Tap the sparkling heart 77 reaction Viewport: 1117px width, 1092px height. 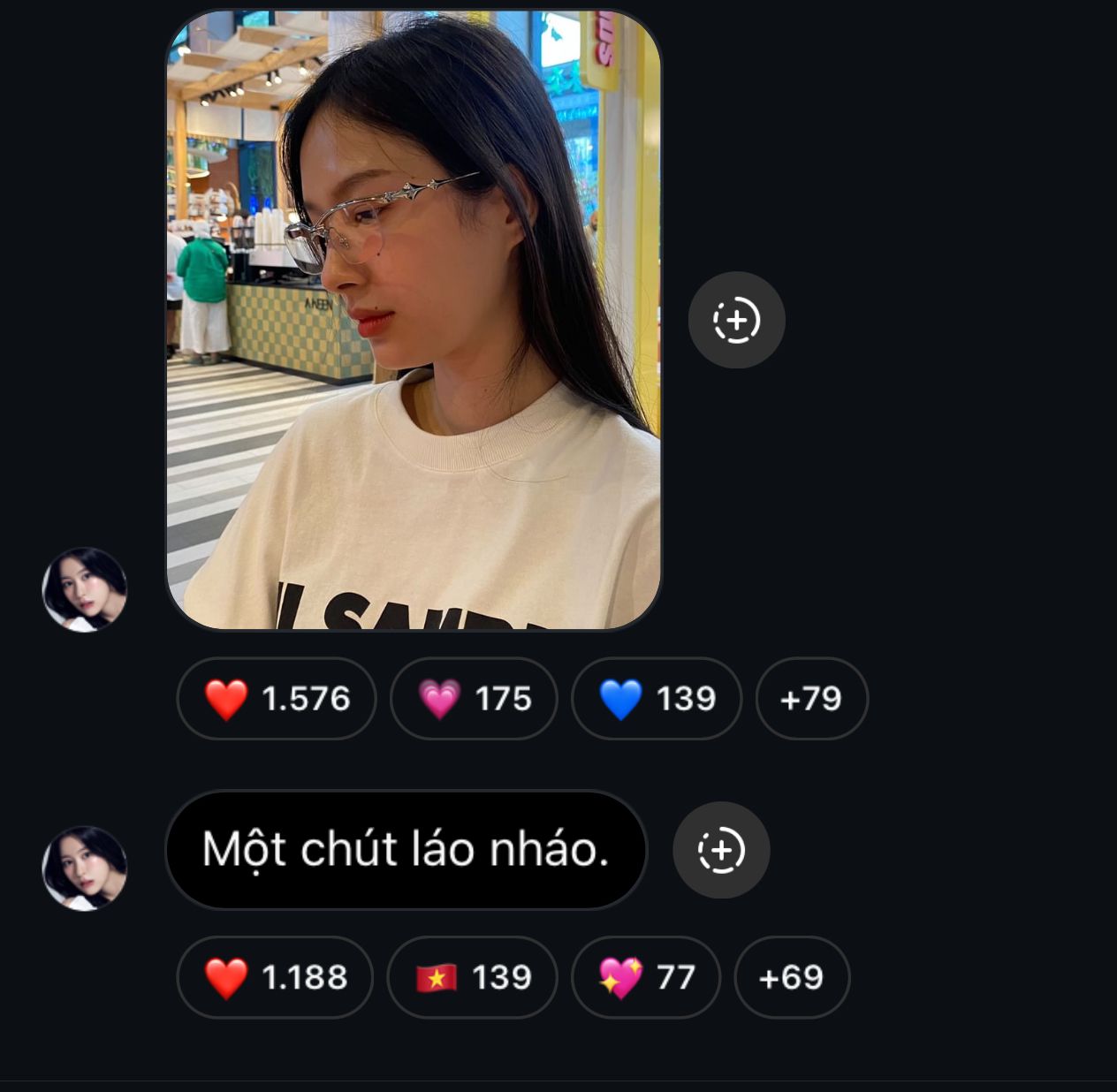click(646, 977)
